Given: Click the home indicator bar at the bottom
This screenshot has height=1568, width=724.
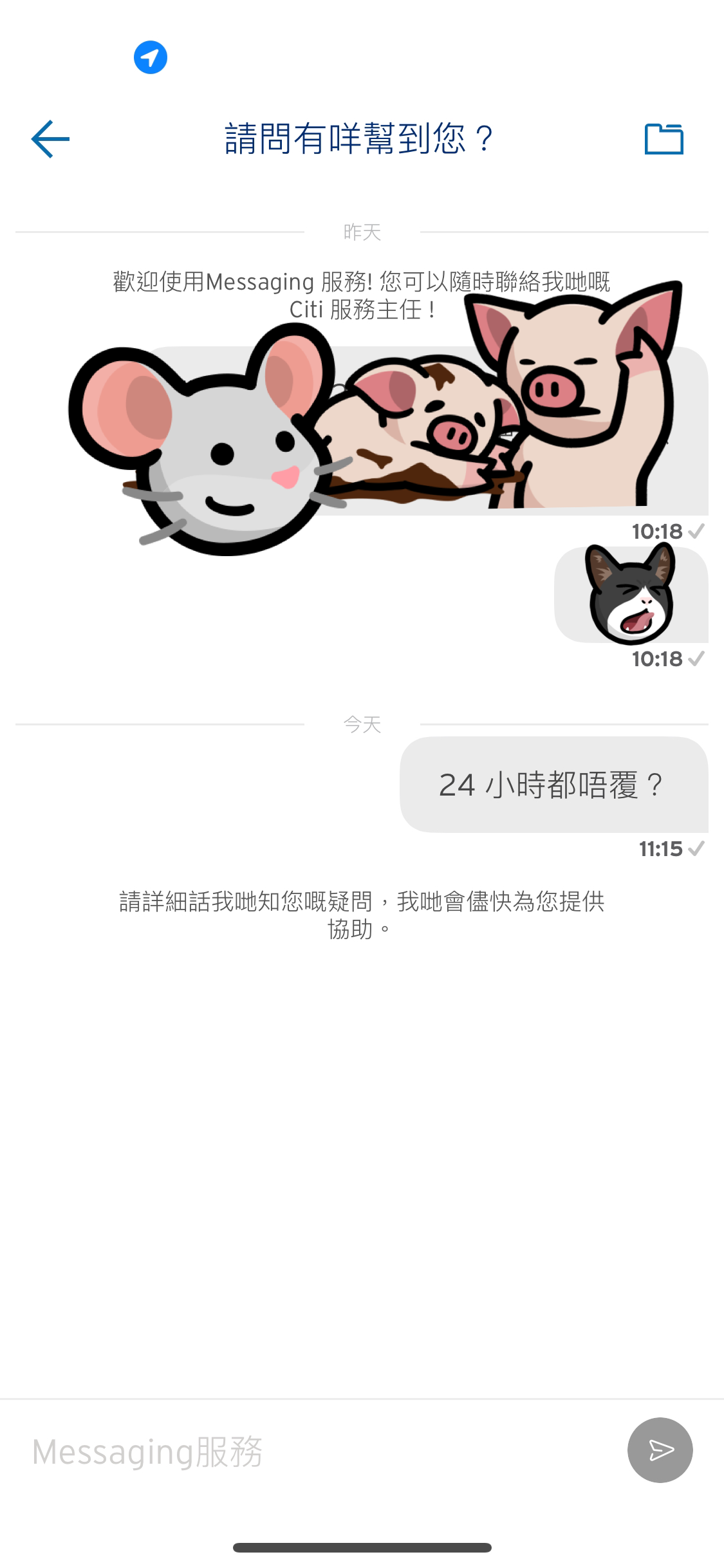Looking at the screenshot, I should 362,1547.
